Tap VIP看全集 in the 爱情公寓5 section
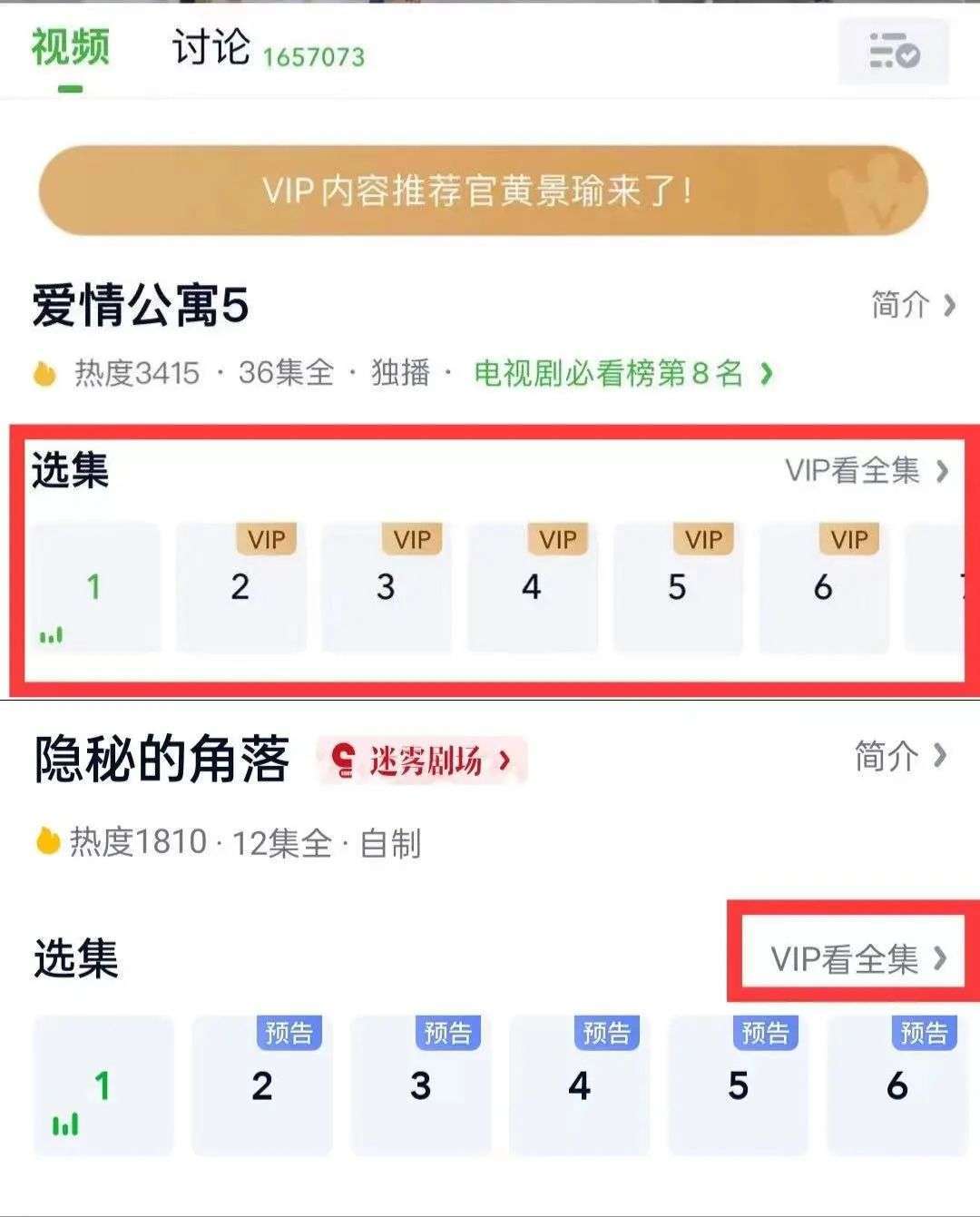 [x=865, y=470]
